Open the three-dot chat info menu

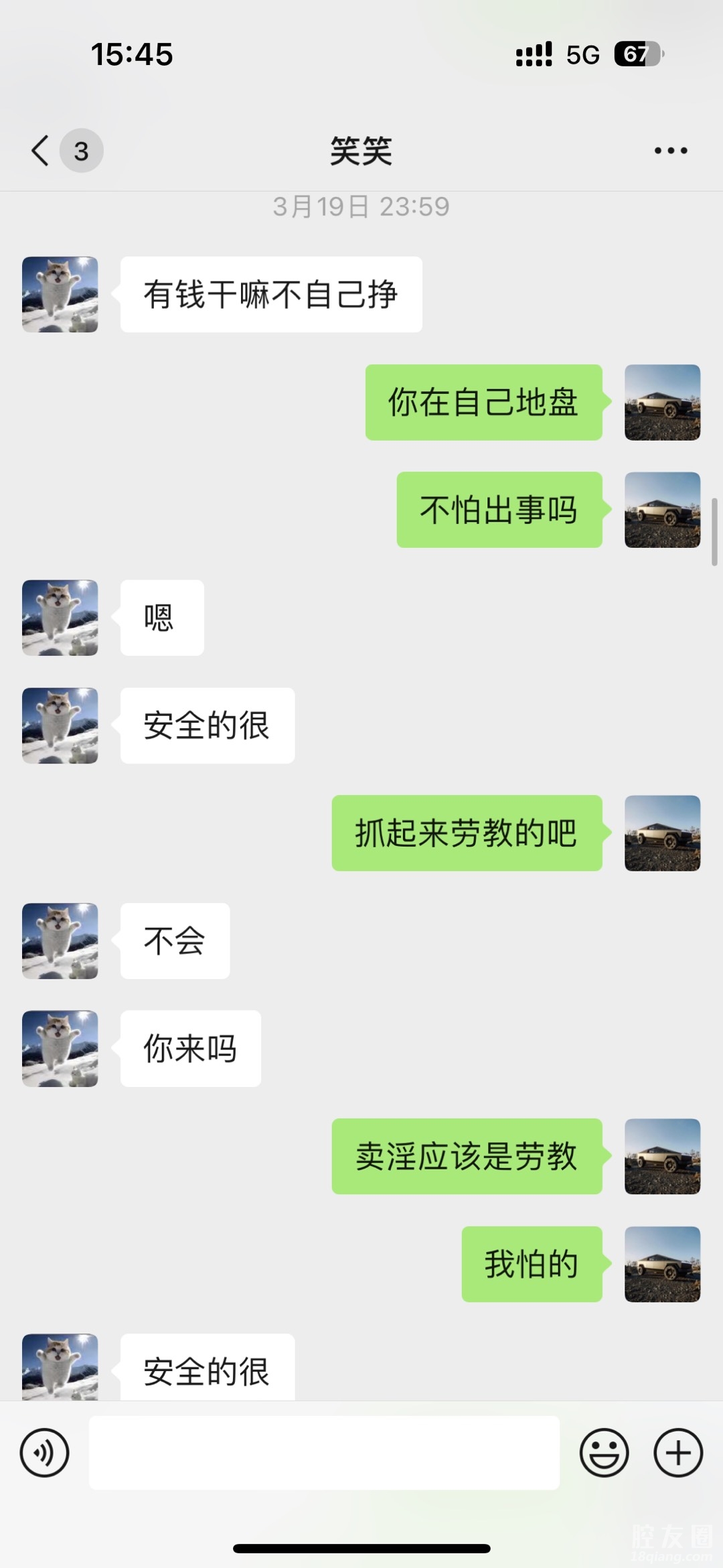(x=670, y=151)
